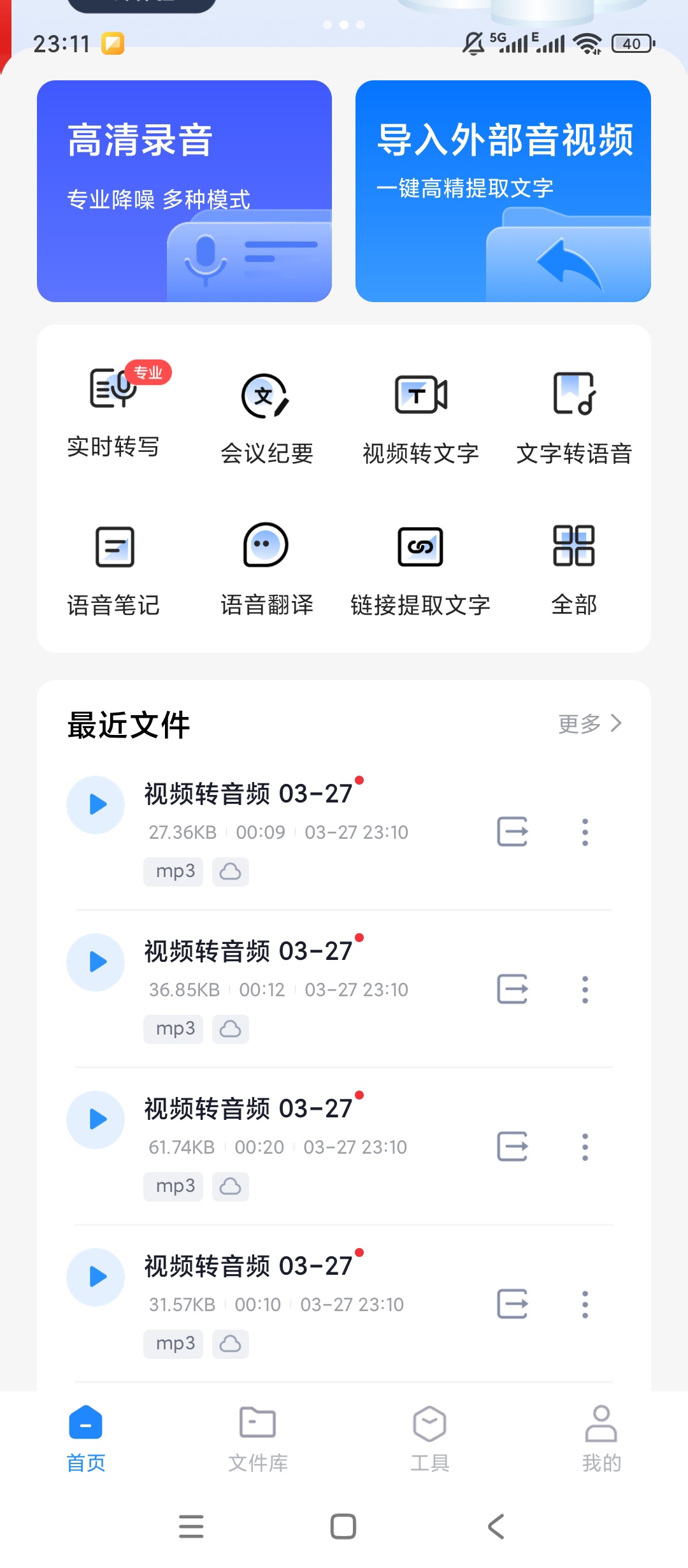
Task: Start 高清录音 high-definition recording
Action: [x=185, y=191]
